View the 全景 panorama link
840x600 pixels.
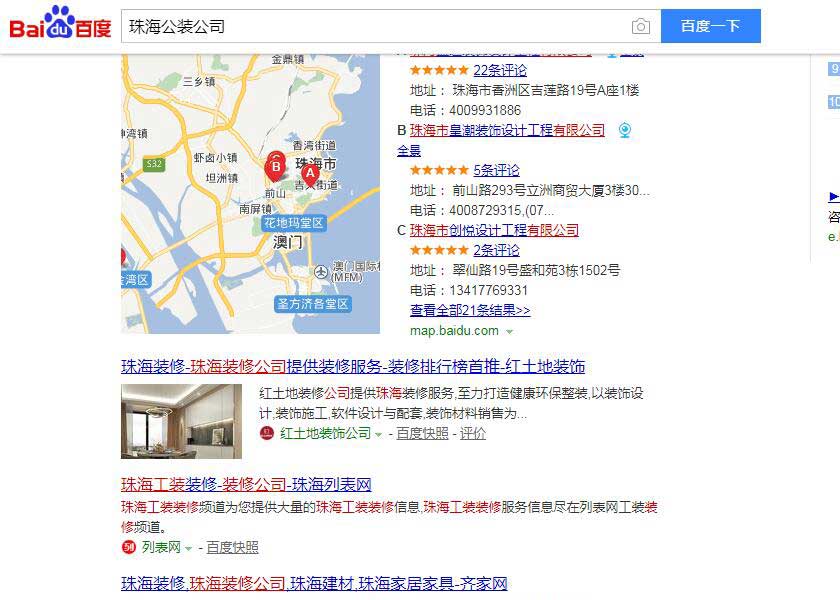tap(409, 150)
